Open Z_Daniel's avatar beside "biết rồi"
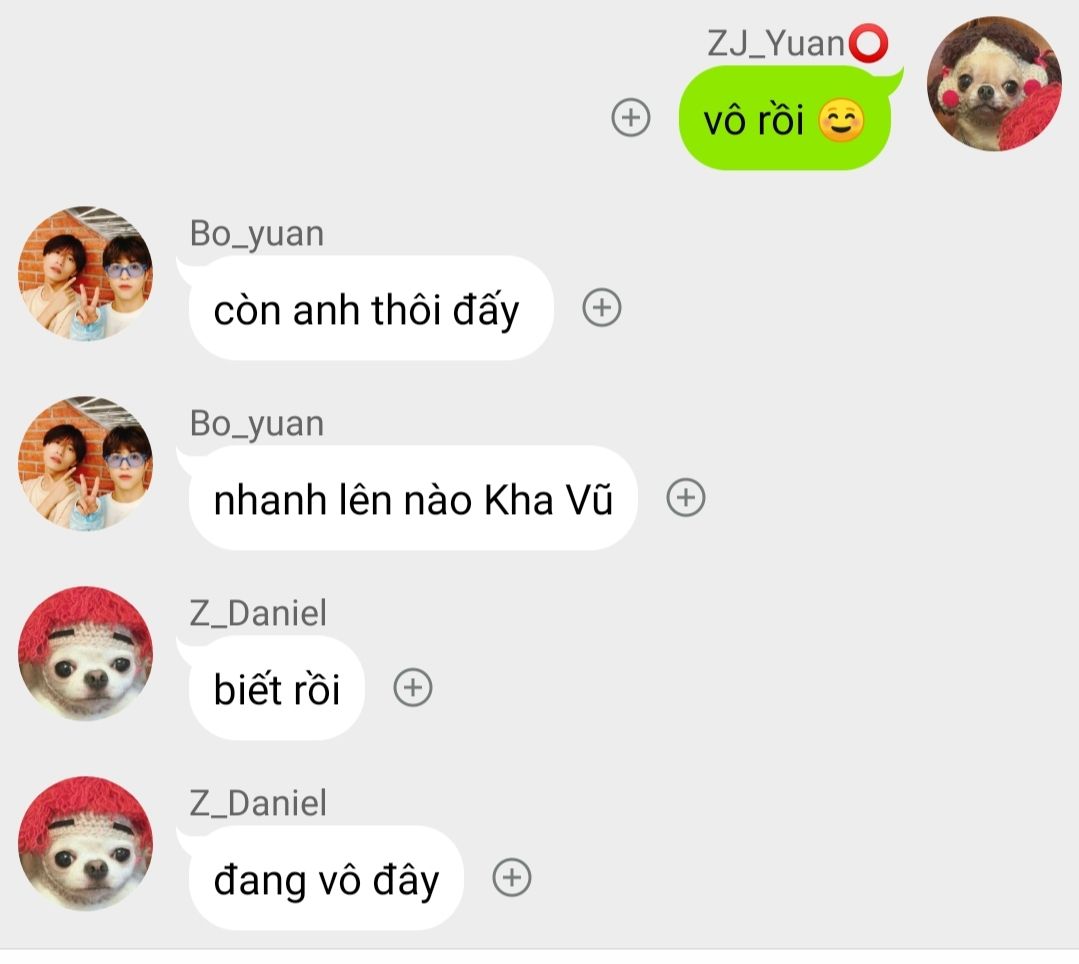 (x=85, y=654)
